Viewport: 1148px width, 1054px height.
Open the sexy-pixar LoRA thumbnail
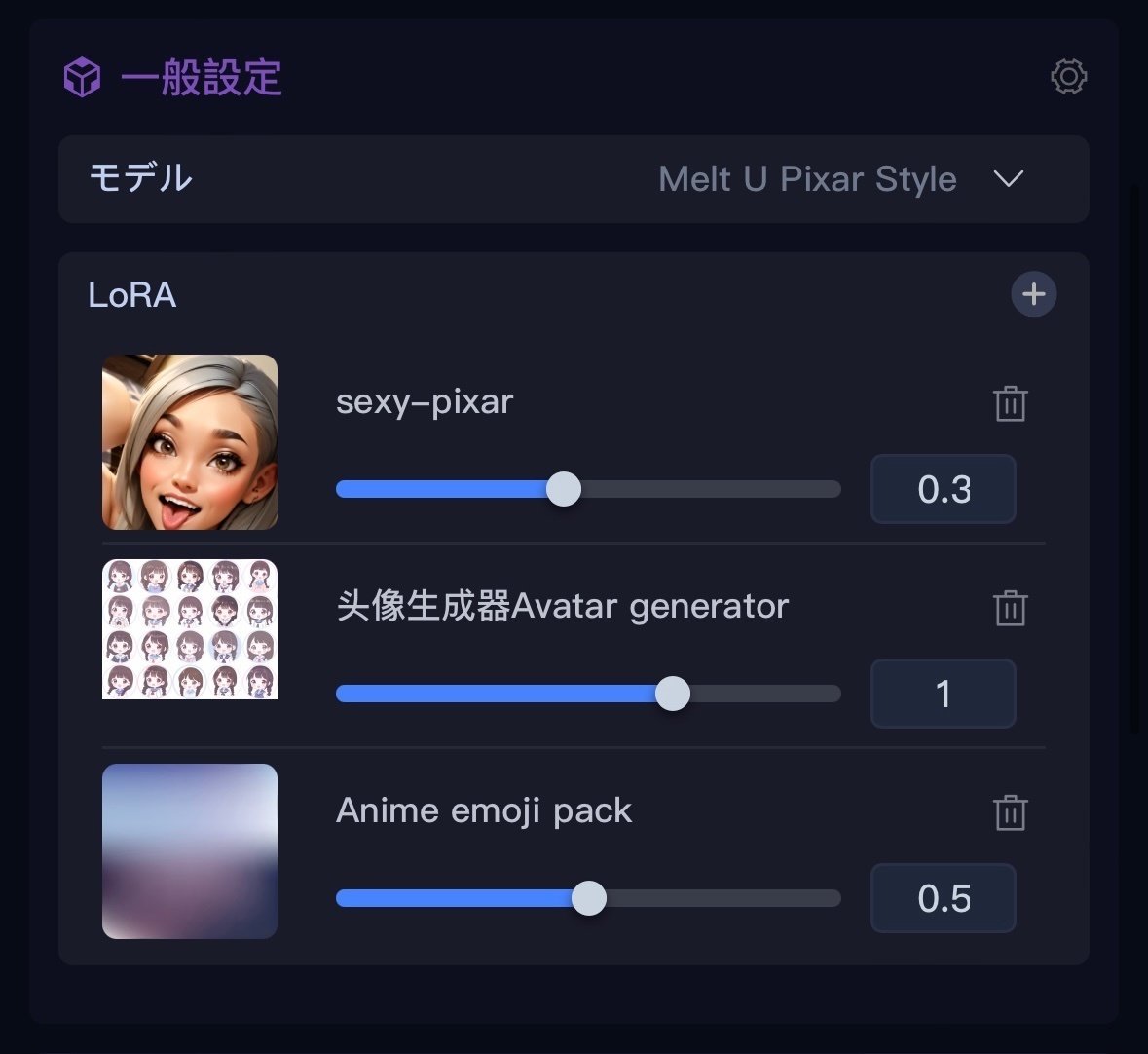pyautogui.click(x=190, y=442)
